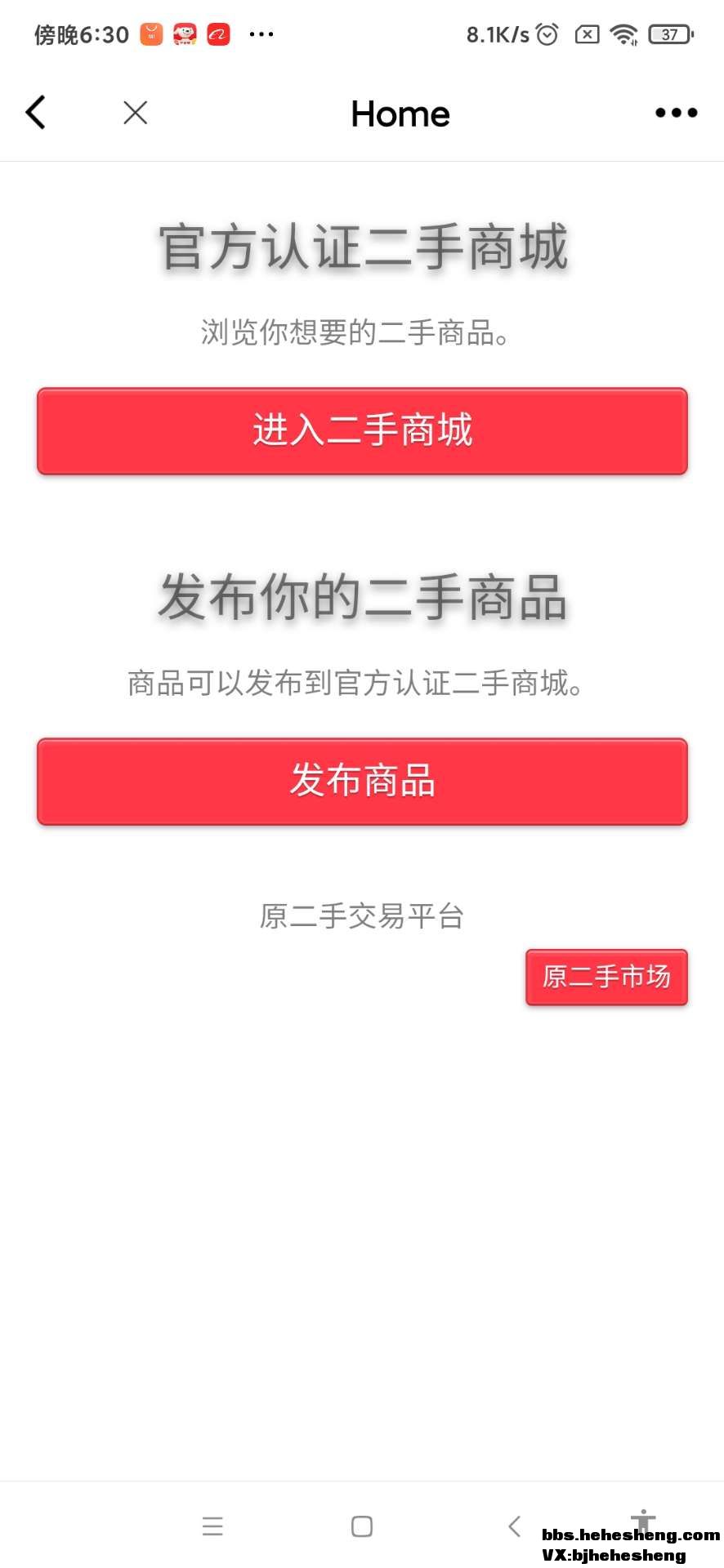Close the Home web page
This screenshot has height=1568, width=724.
click(136, 113)
